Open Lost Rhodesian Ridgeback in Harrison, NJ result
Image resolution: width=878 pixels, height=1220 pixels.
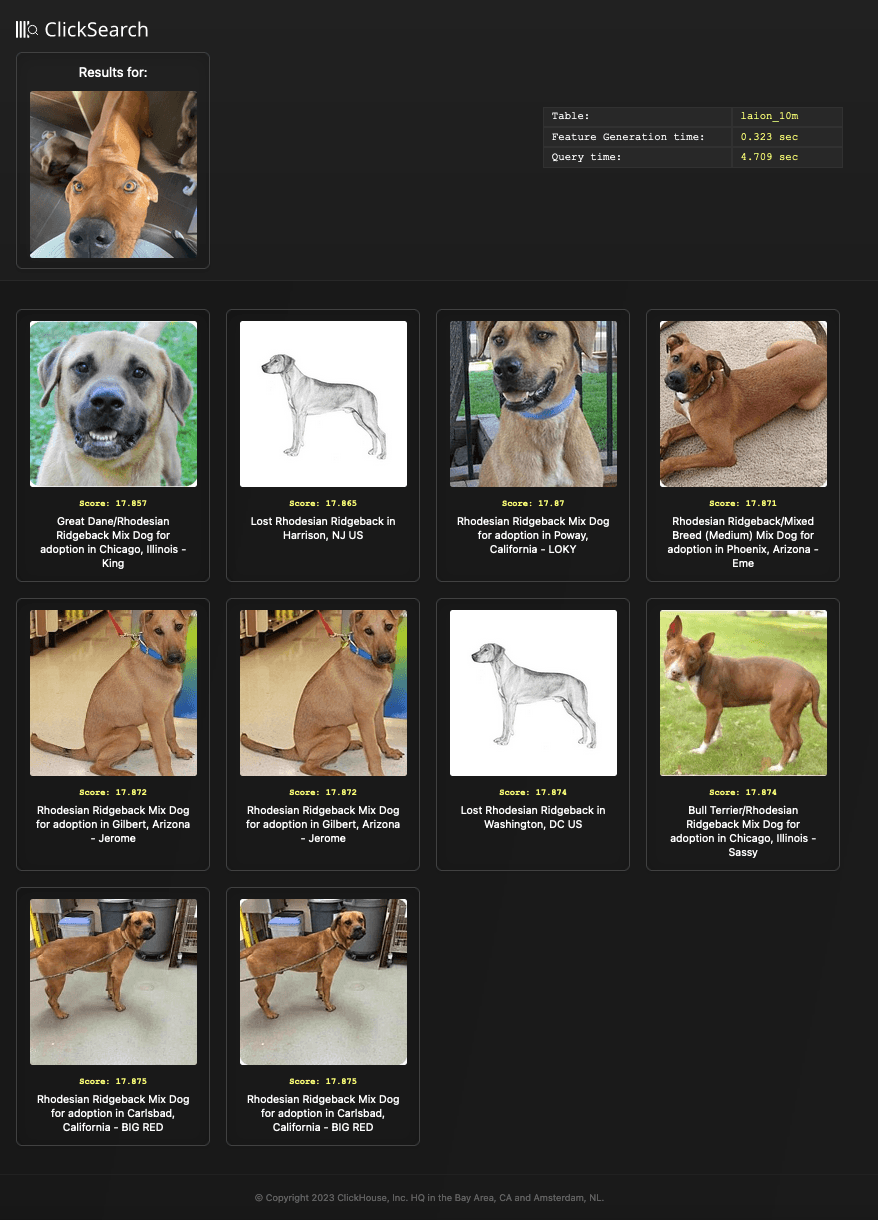323,404
